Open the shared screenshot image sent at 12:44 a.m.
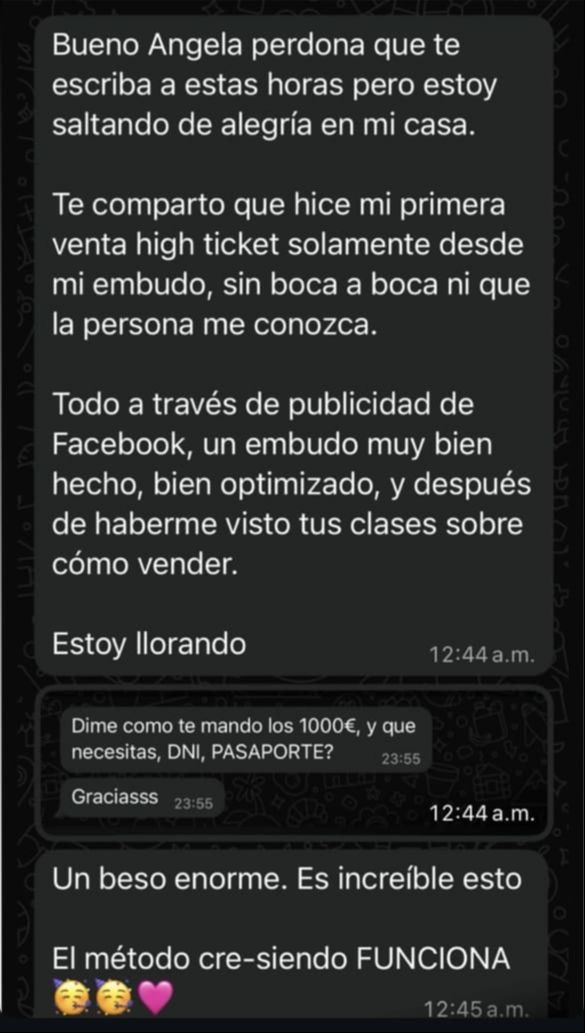The image size is (585, 1033). [x=293, y=762]
